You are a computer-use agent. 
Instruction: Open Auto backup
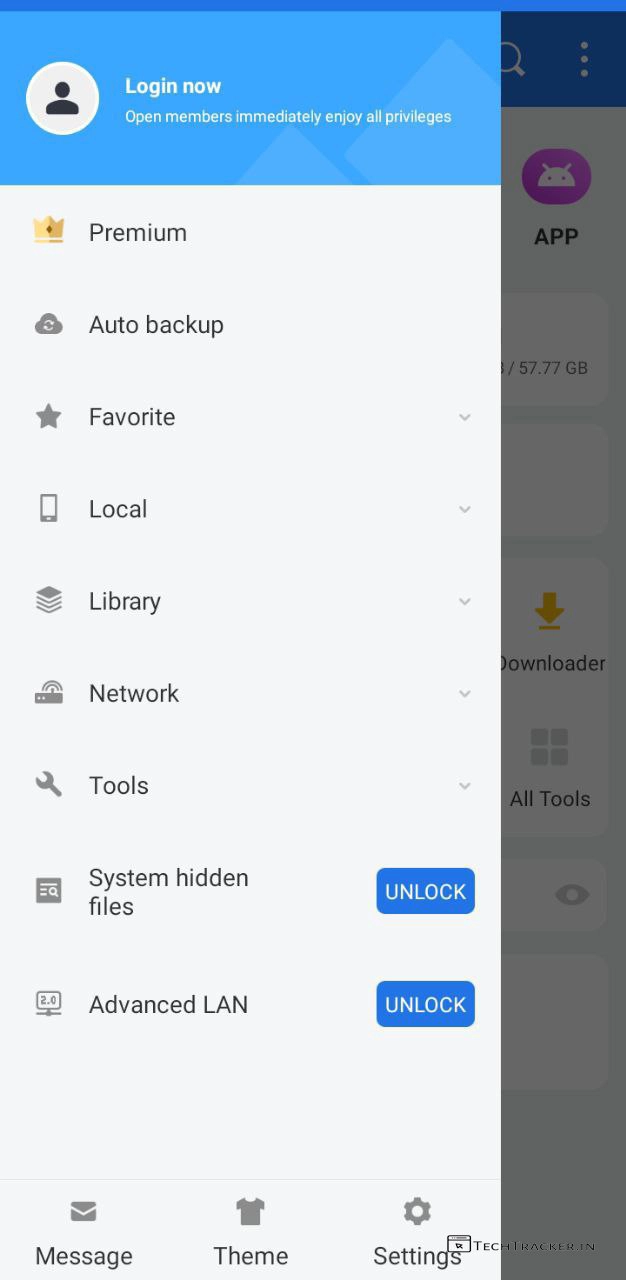[x=155, y=325]
